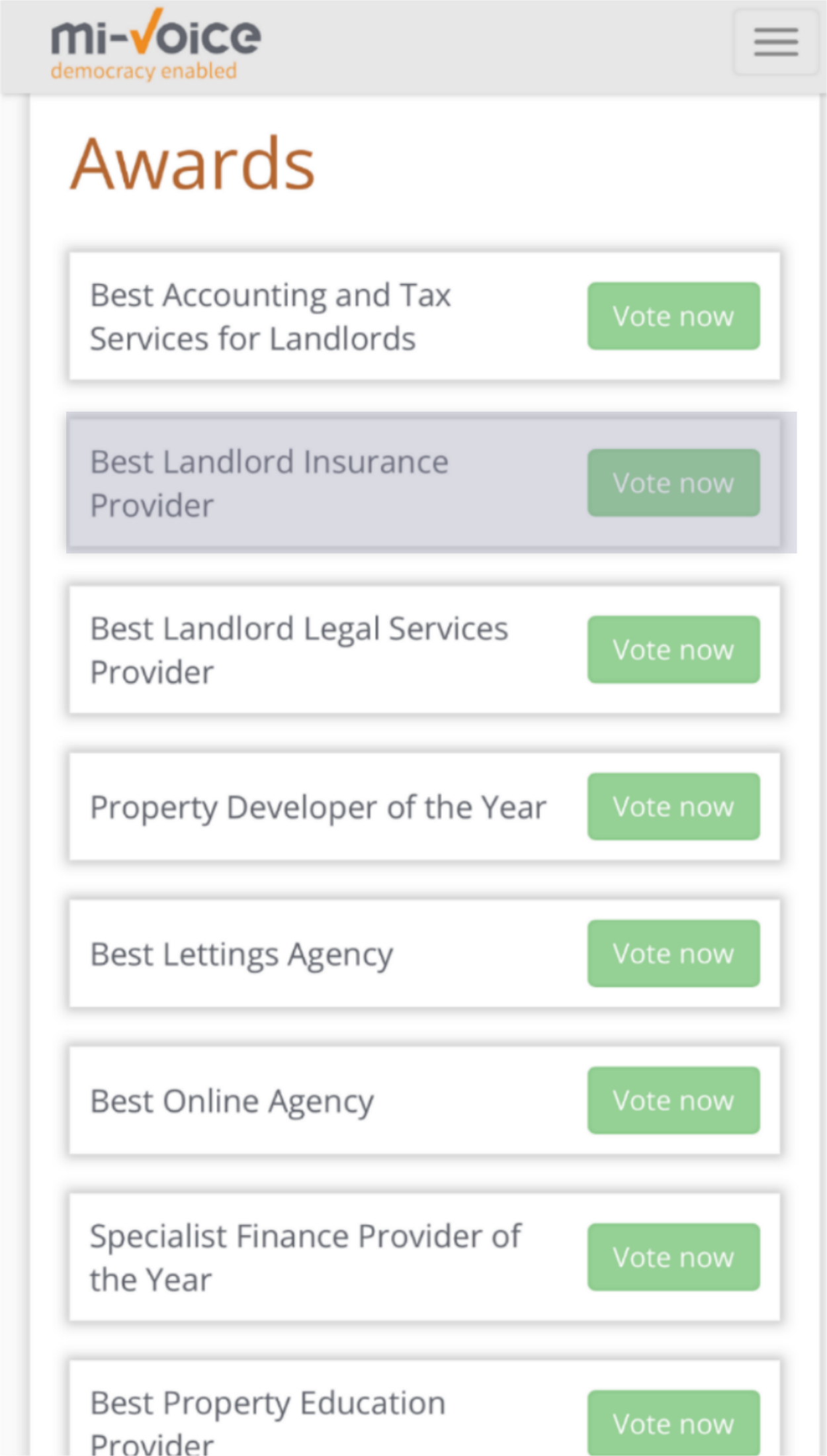Vote now for Best Property Education Provider
This screenshot has width=827, height=1456.
(x=674, y=1423)
